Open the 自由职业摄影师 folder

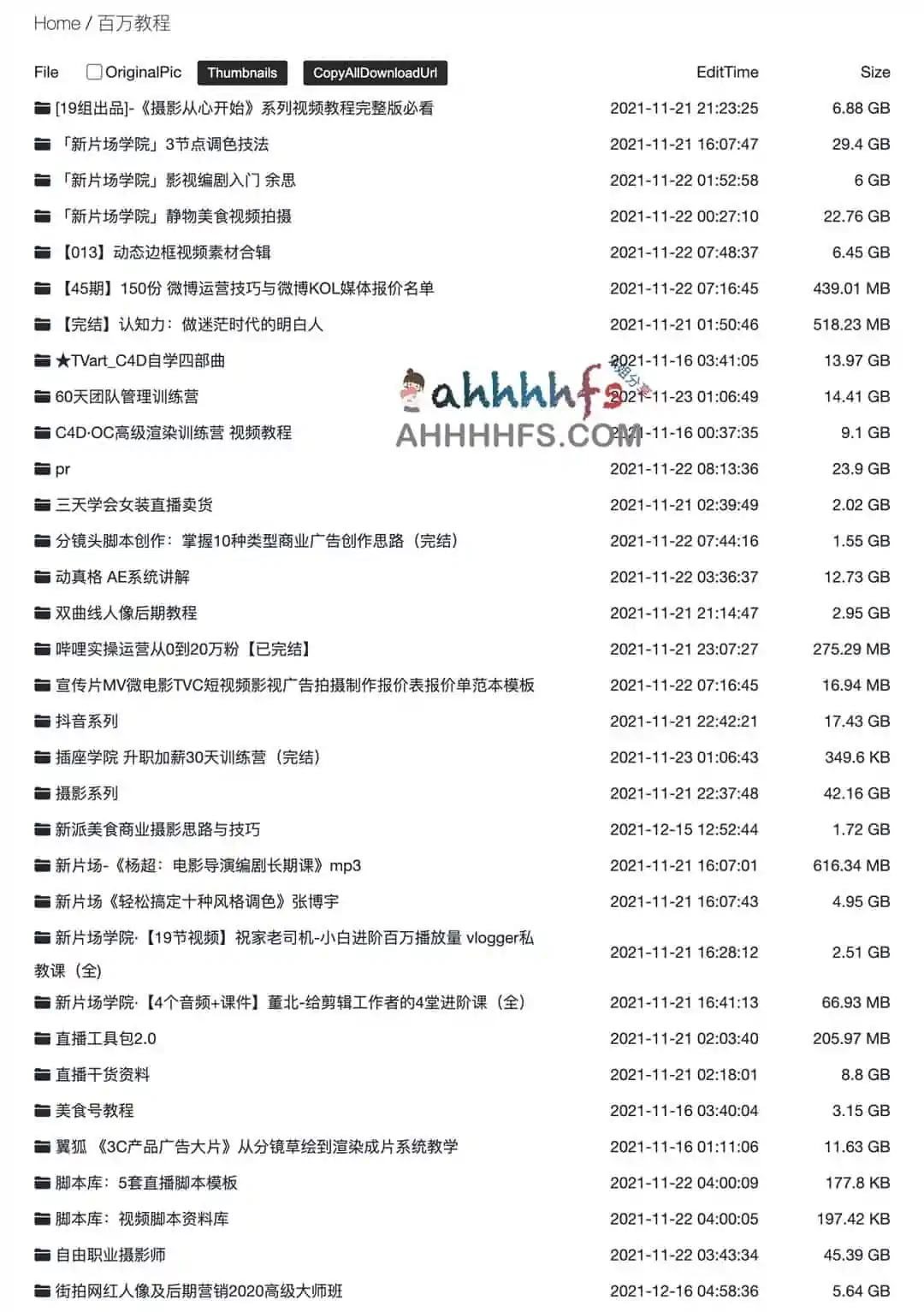(x=110, y=1256)
